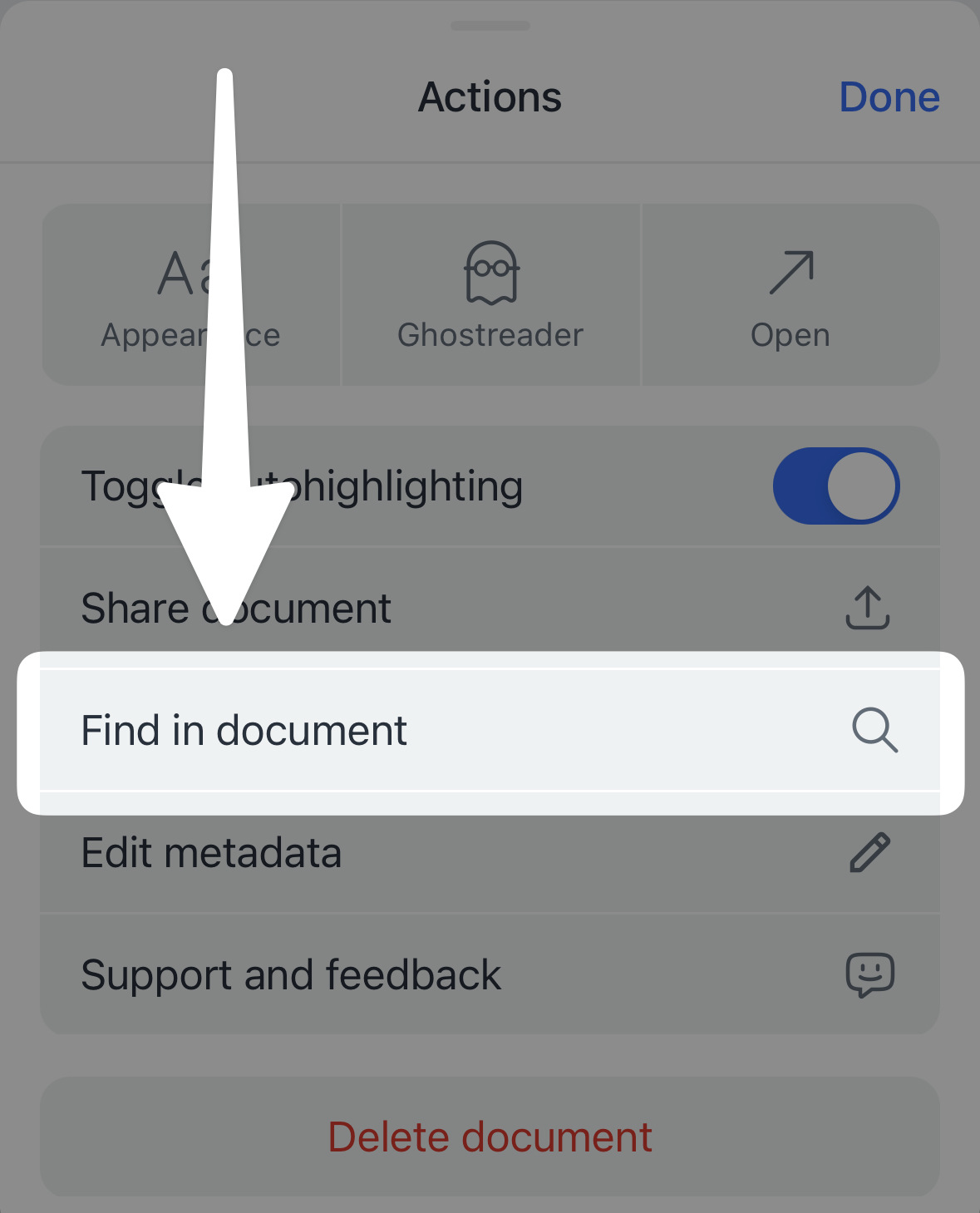Tap Delete document
The image size is (980, 1213).
coord(490,1137)
